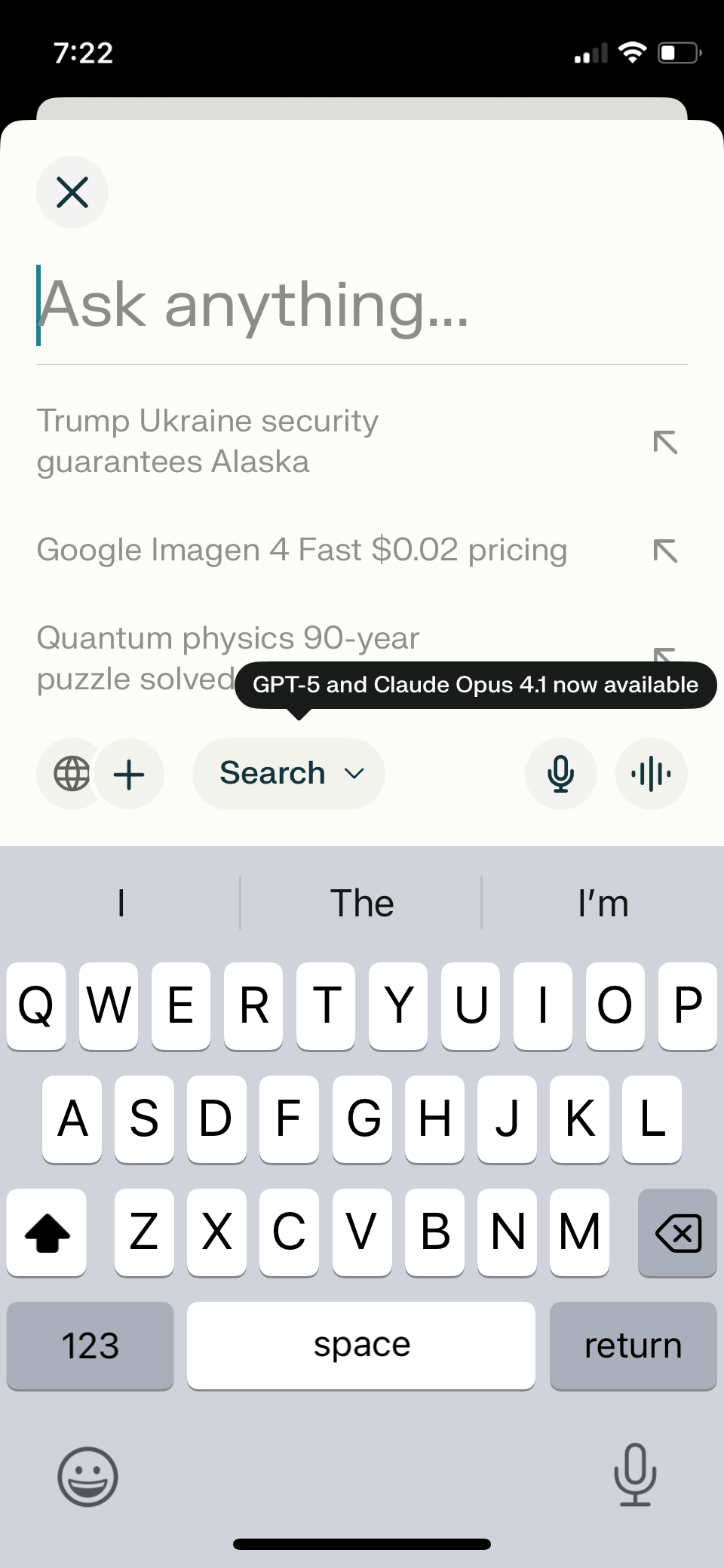The height and width of the screenshot is (1568, 724).
Task: Tap the keyboard return key
Action: pyautogui.click(x=633, y=1346)
